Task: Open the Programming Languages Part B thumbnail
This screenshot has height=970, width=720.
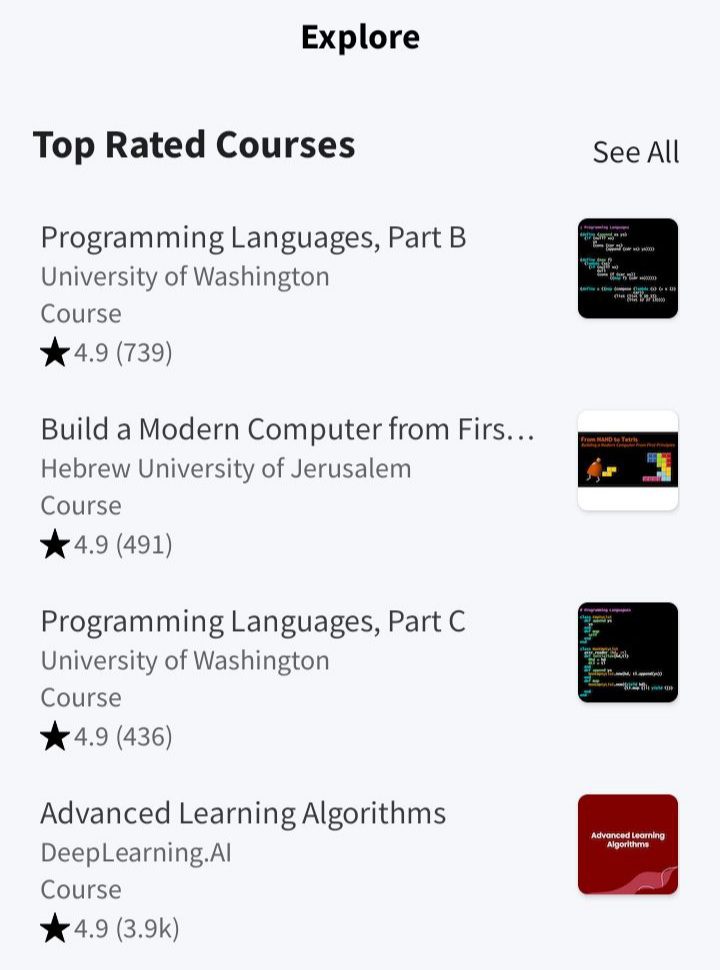Action: 626,268
